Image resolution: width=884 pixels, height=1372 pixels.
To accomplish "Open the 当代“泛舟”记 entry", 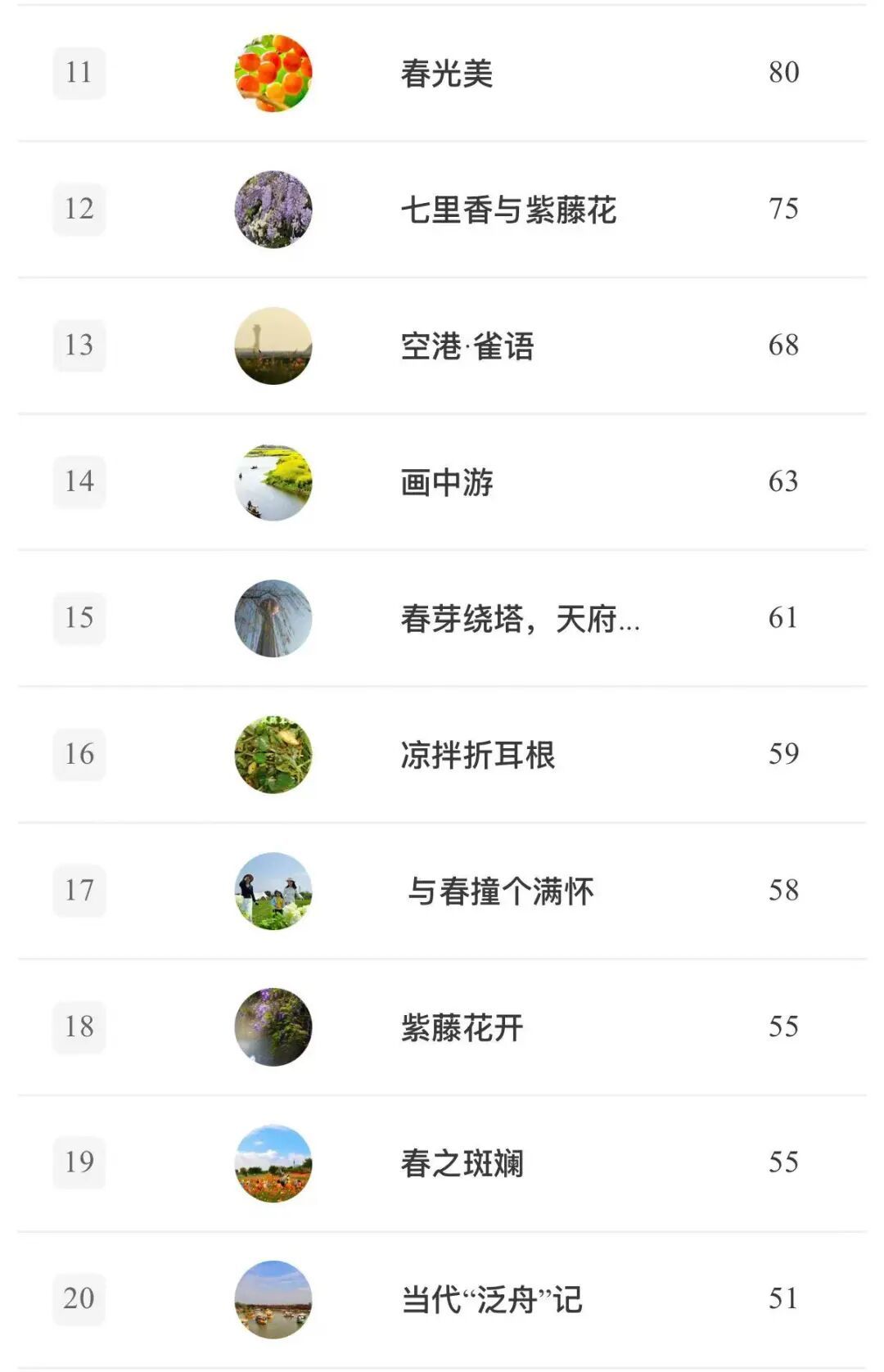I will [x=492, y=1299].
